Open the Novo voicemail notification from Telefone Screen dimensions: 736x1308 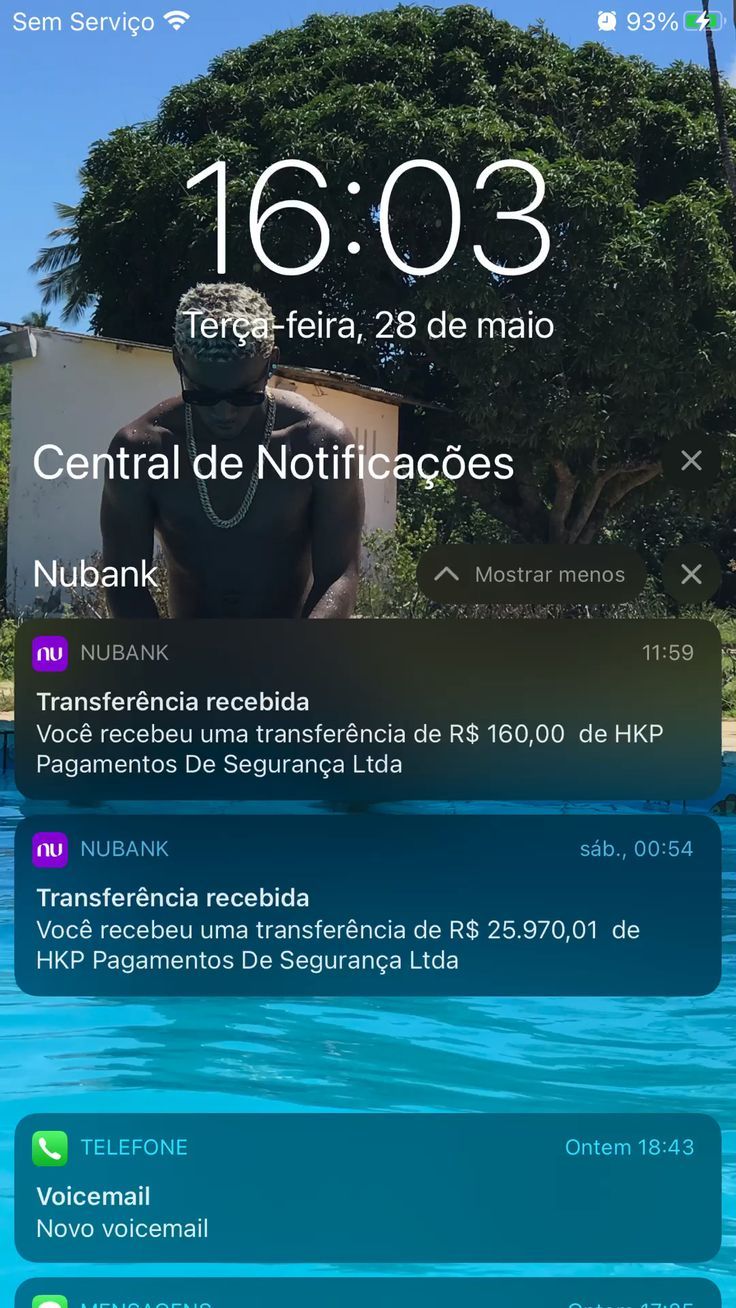pyautogui.click(x=368, y=1187)
